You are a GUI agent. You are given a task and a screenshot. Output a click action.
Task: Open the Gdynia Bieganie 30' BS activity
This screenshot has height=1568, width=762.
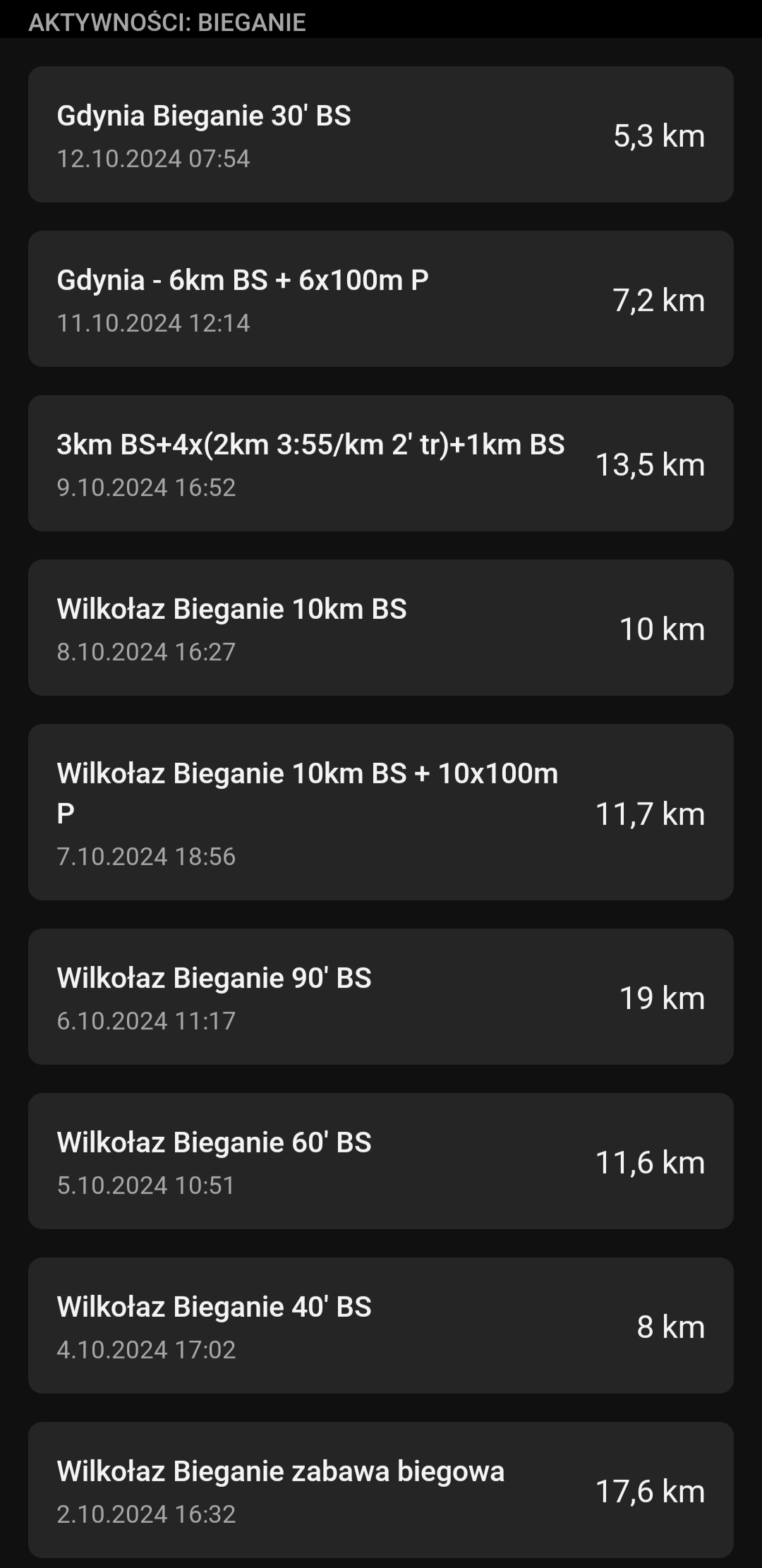381,135
